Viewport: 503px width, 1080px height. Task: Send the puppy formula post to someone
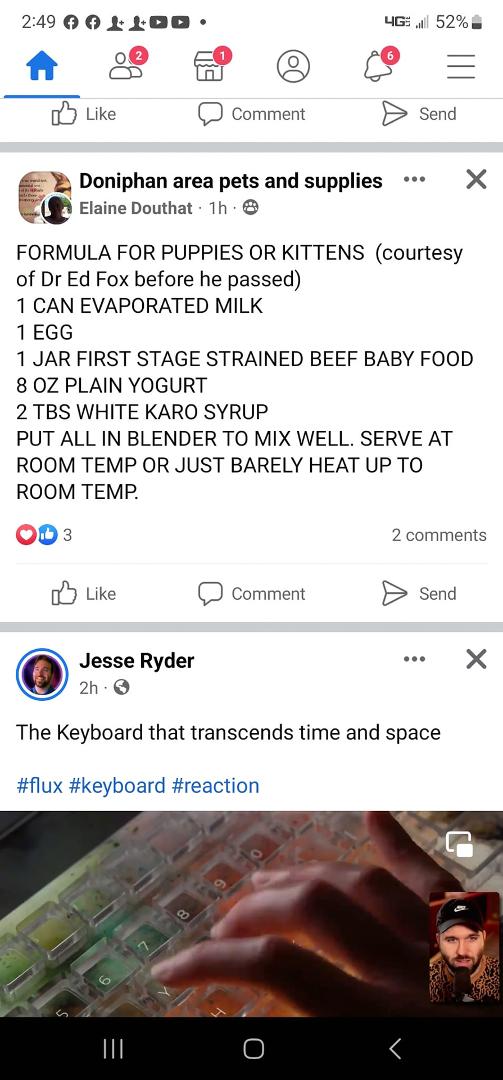pyautogui.click(x=419, y=593)
